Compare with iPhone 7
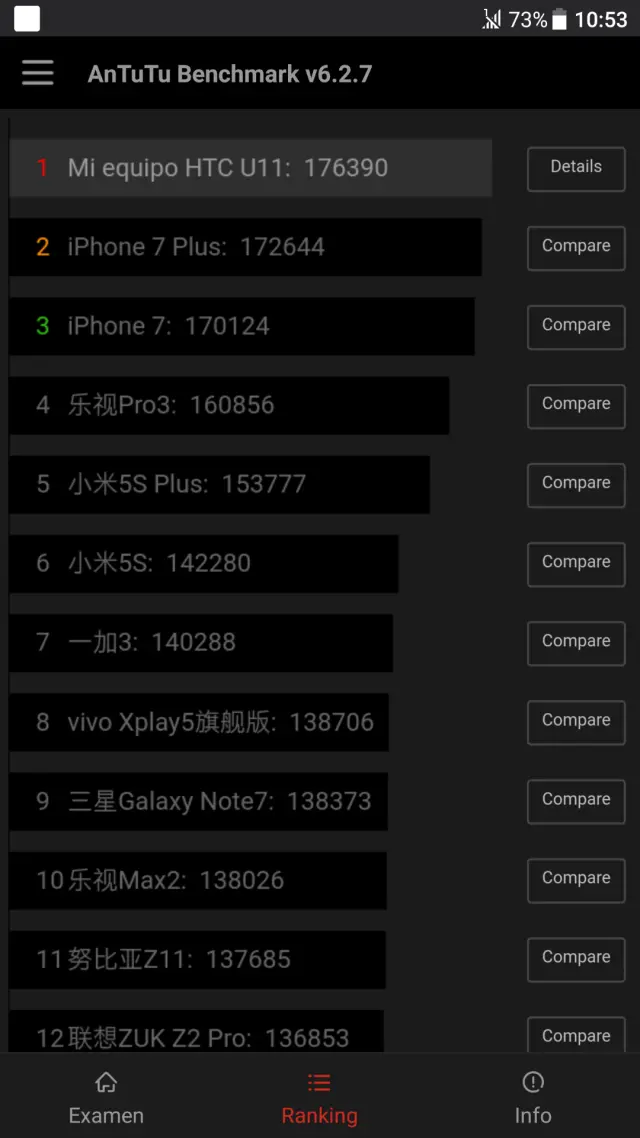 pos(576,326)
